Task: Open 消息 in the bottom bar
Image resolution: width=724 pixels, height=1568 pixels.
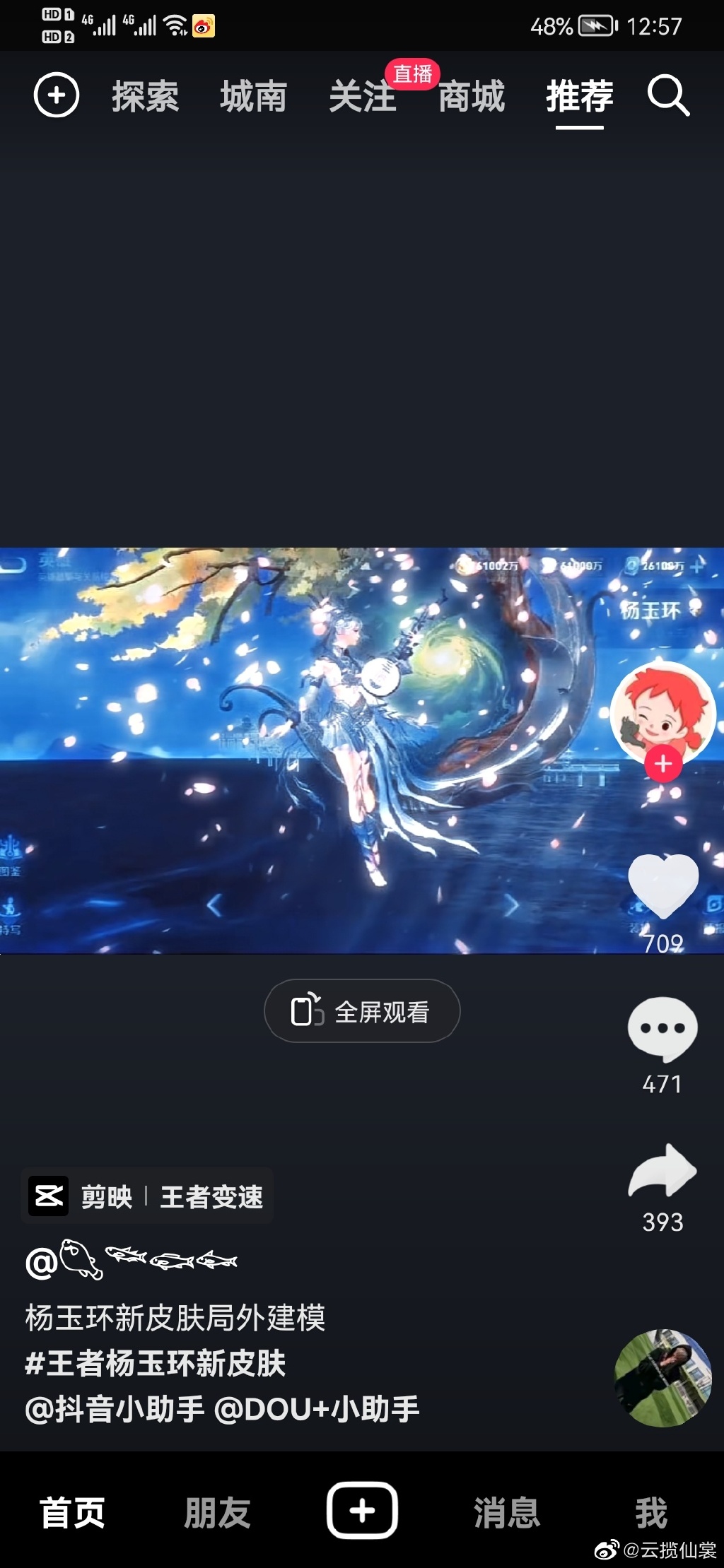Action: [506, 1512]
